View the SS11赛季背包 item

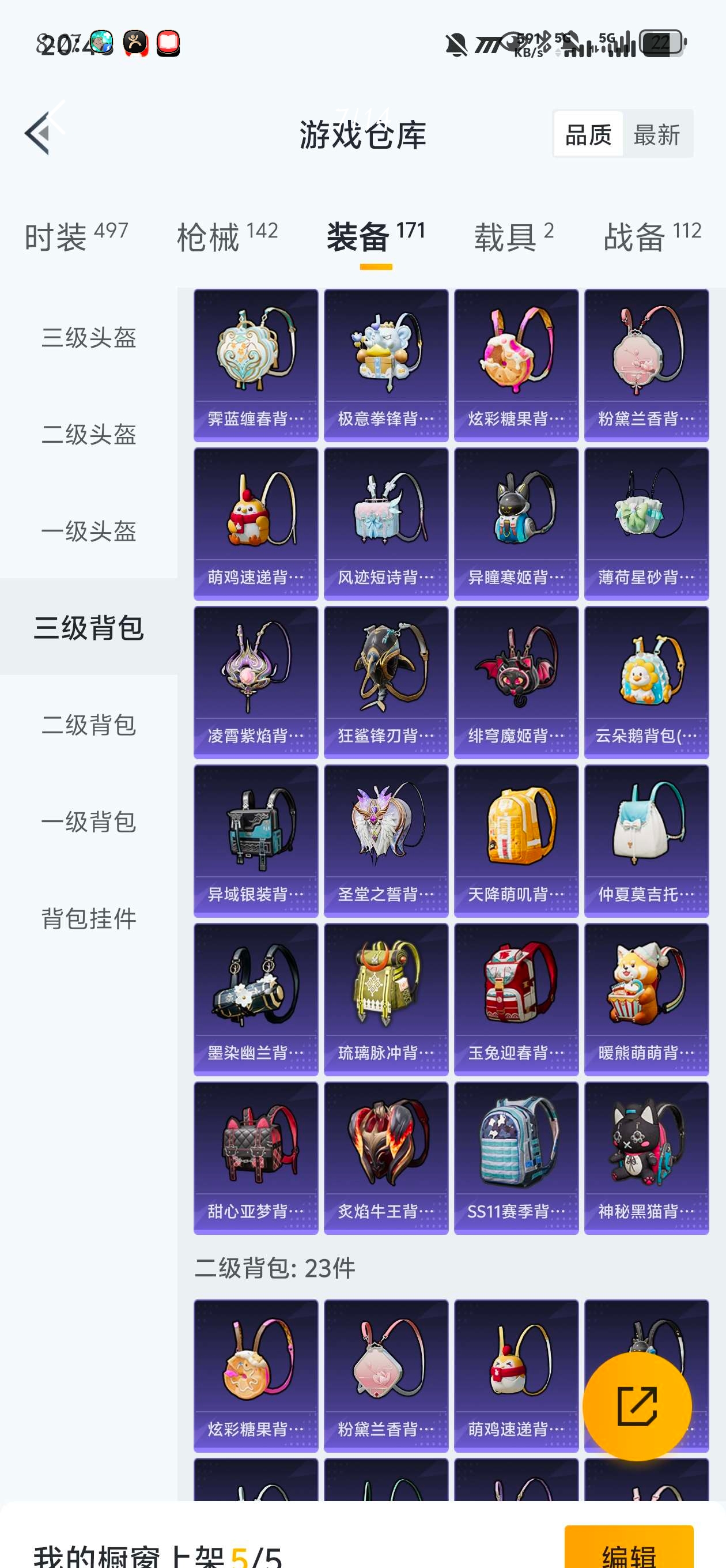(x=516, y=1158)
